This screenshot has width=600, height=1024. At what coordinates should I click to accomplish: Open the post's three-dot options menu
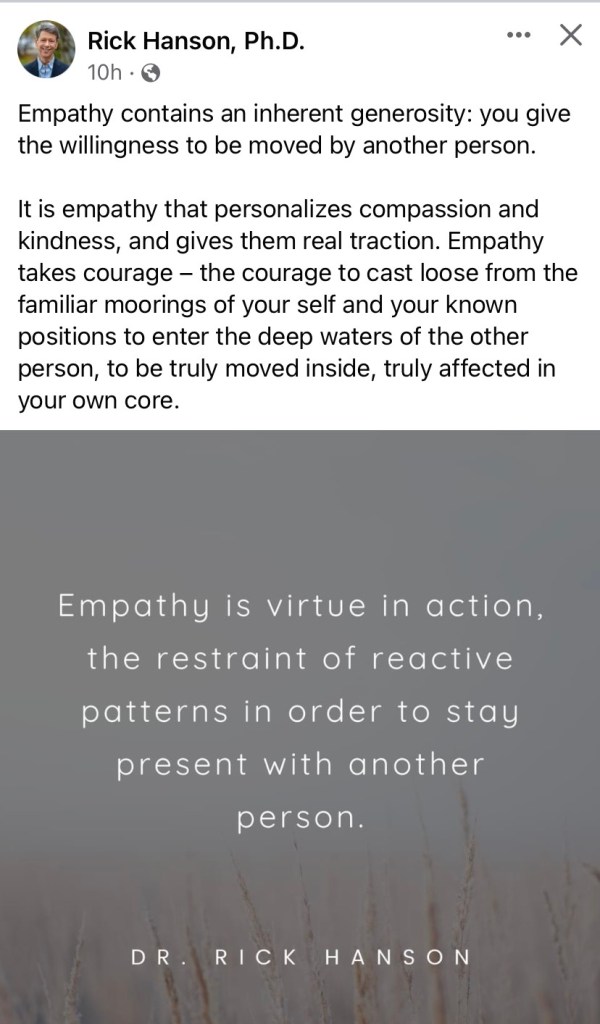coord(518,35)
